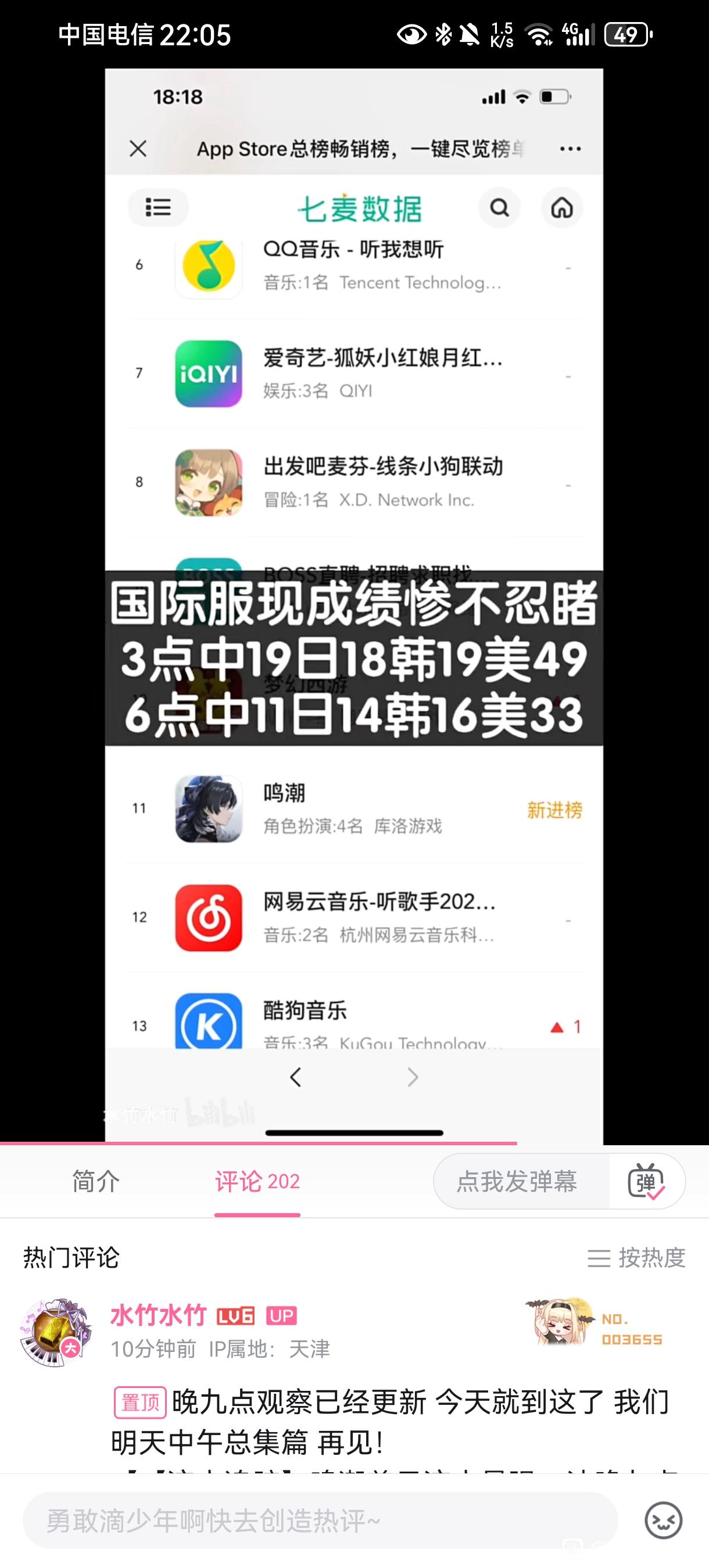Screen dimensions: 709x1568
Task: Tap 点我发弹幕 to write a danmaku
Action: (518, 1181)
